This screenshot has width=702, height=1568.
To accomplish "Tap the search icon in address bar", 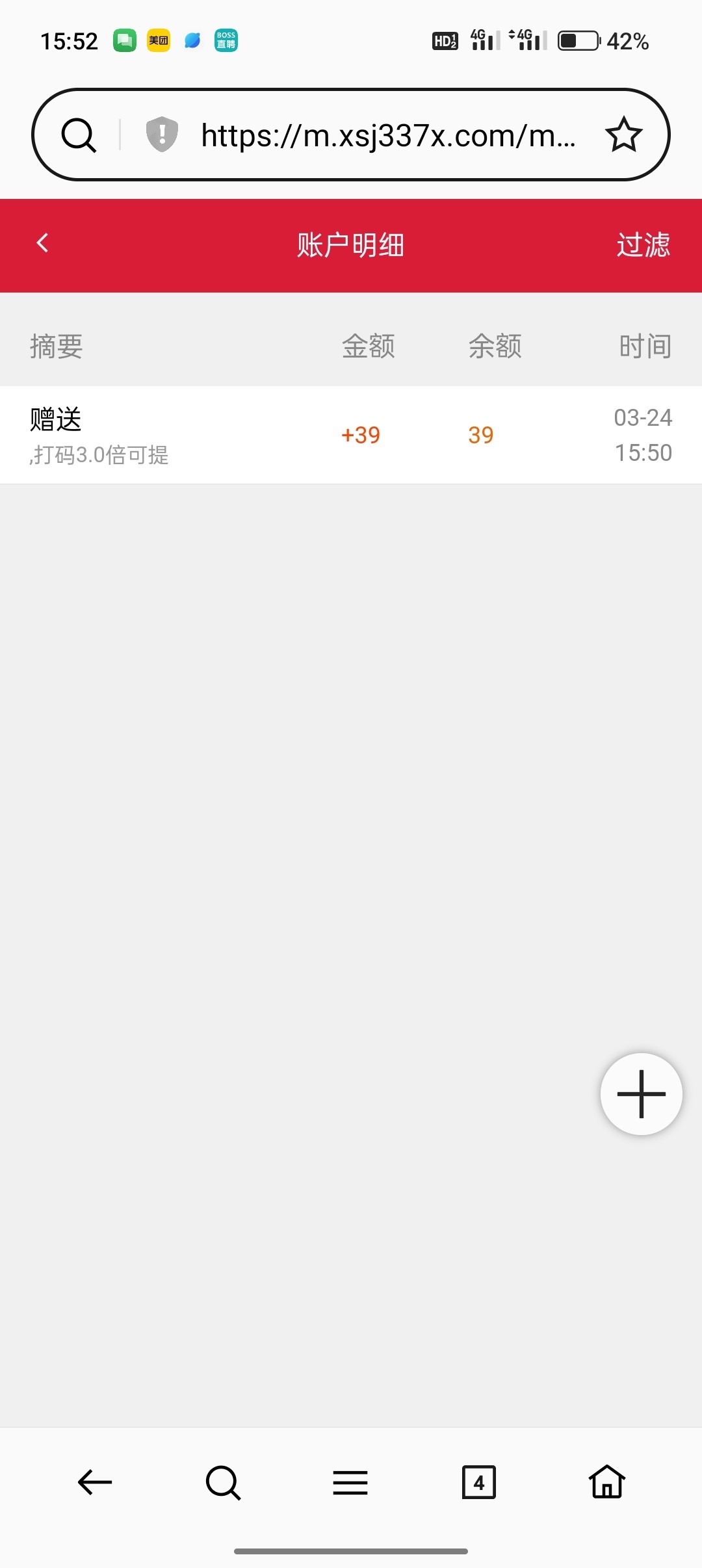I will (x=79, y=135).
